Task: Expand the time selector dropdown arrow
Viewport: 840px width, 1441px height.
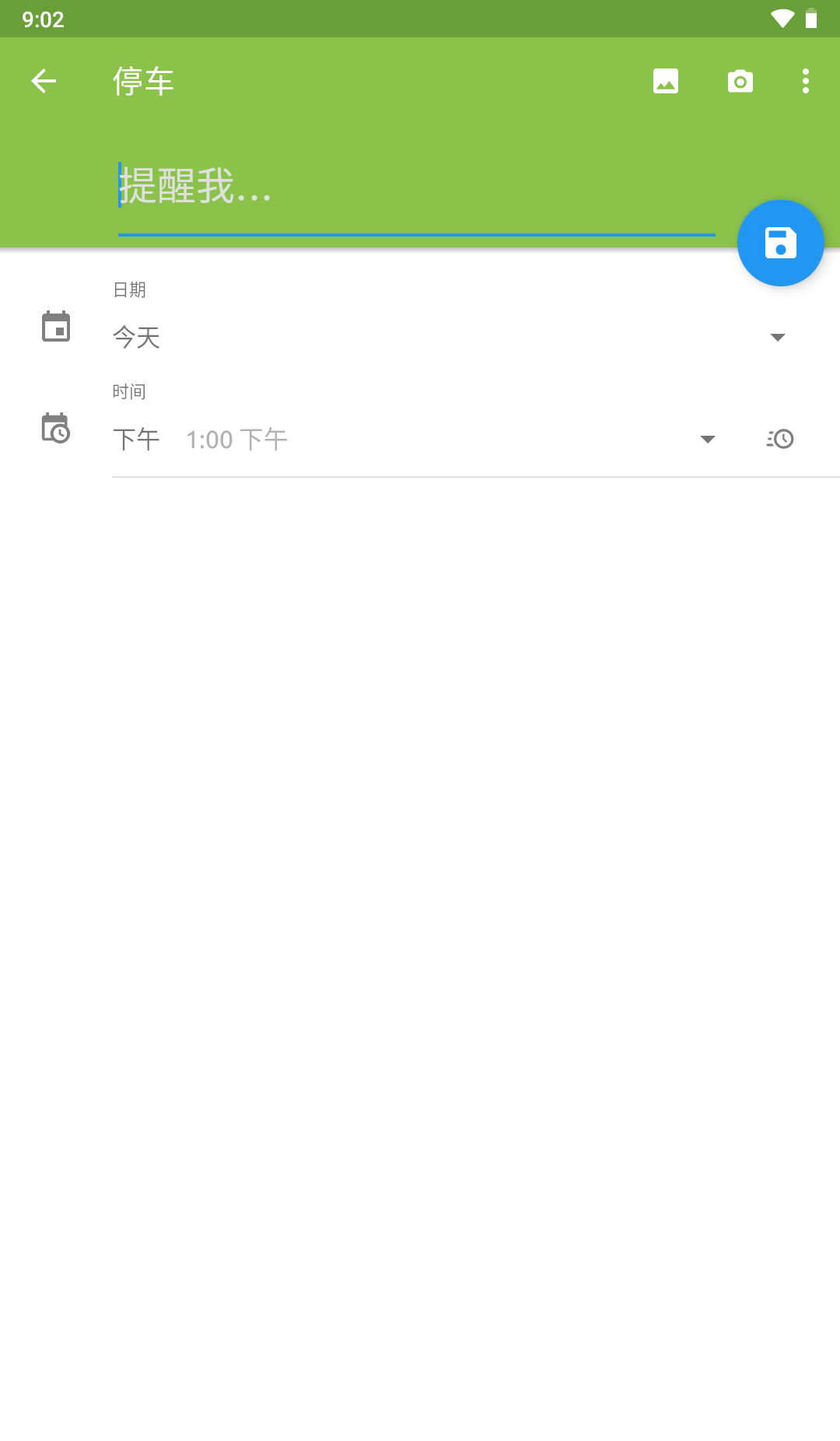Action: click(x=707, y=438)
